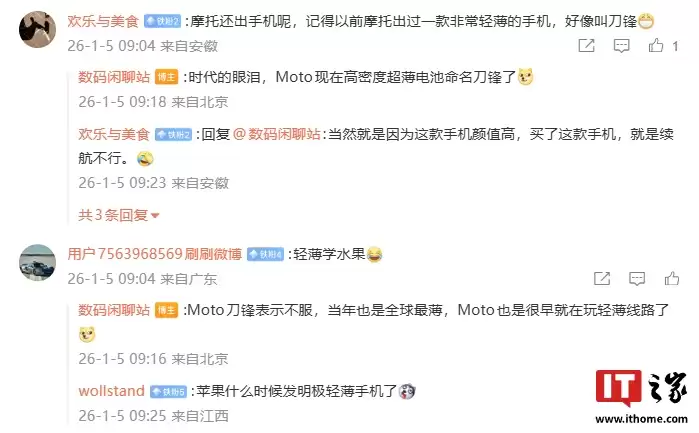Share the comment by 欢乐与美食
Viewport: 699px width, 433px height.
(x=586, y=45)
